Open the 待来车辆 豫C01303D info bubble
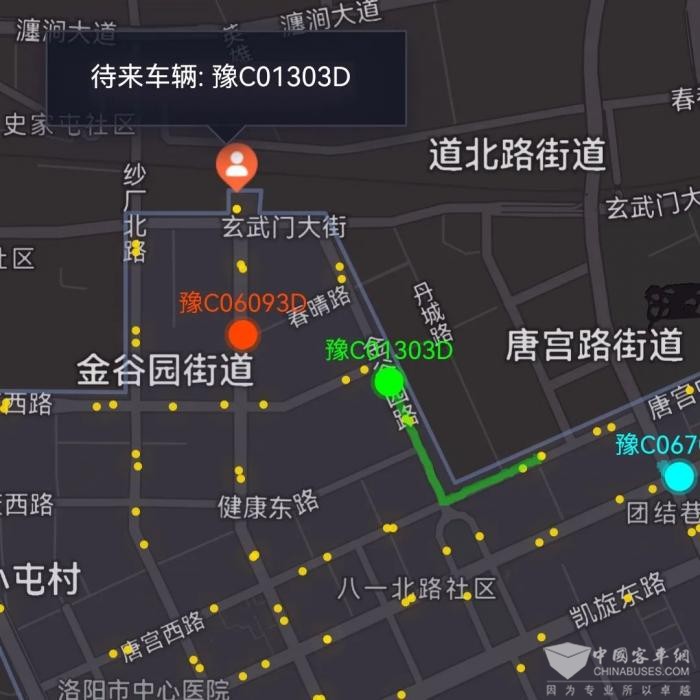Screen dimensions: 700x700 pyautogui.click(x=226, y=78)
